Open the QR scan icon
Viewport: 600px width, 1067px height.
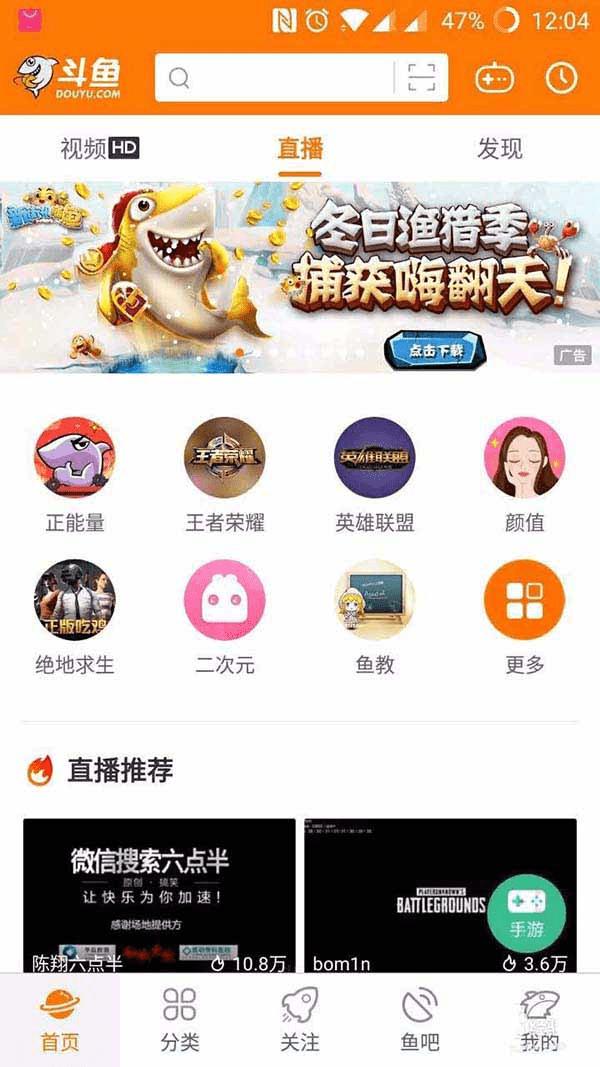422,78
